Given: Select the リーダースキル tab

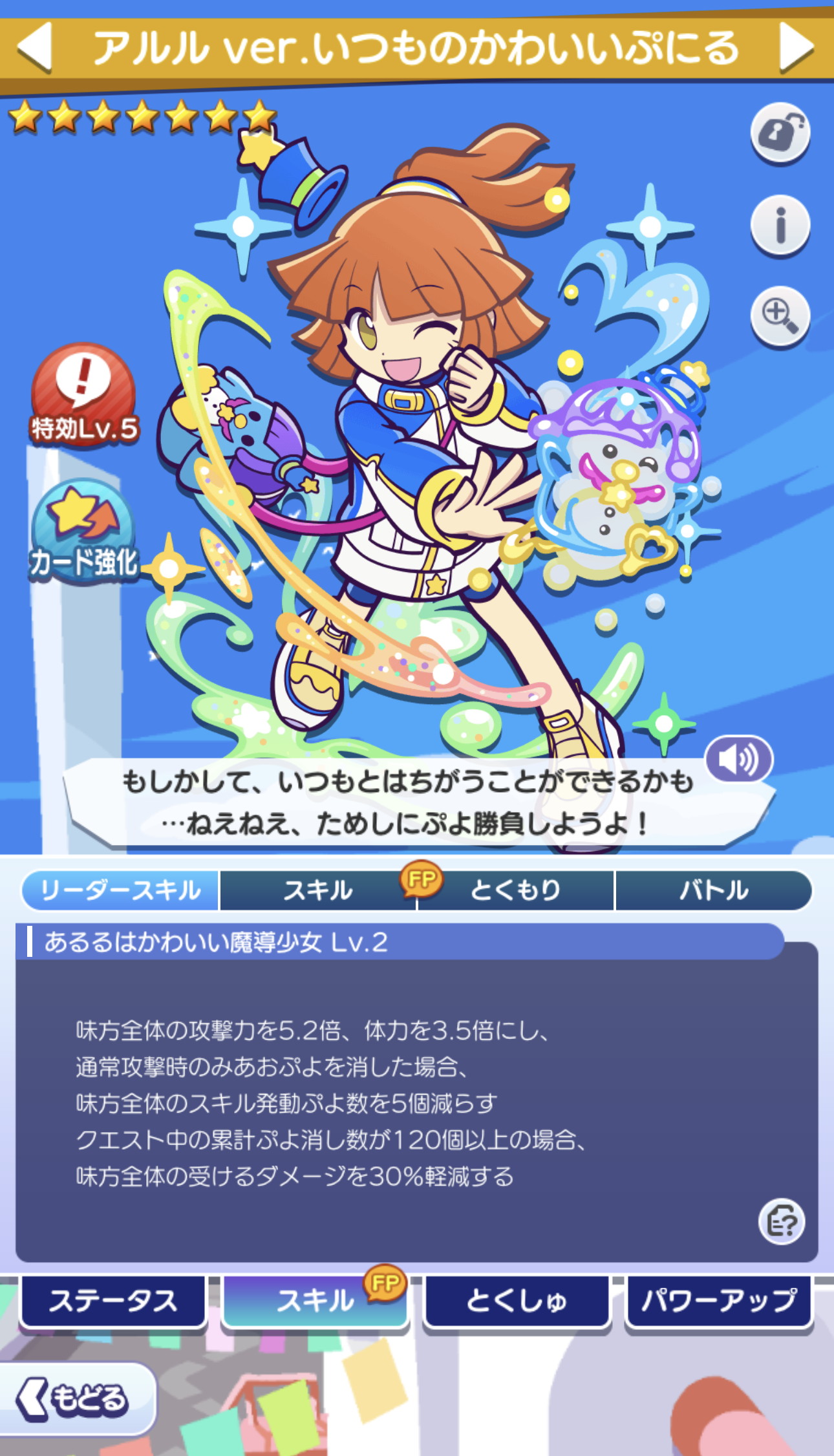Looking at the screenshot, I should pos(120,890).
